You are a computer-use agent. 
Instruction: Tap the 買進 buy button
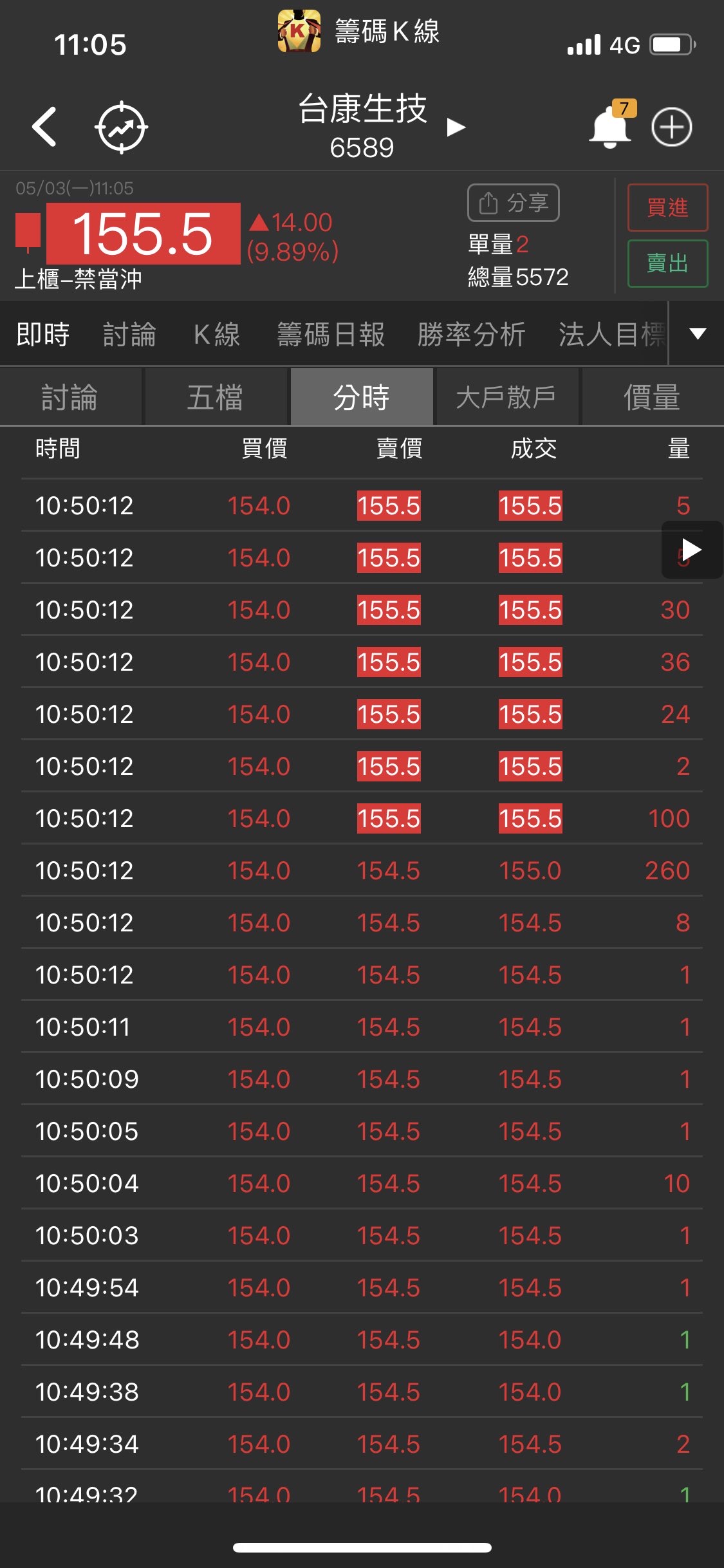[667, 207]
